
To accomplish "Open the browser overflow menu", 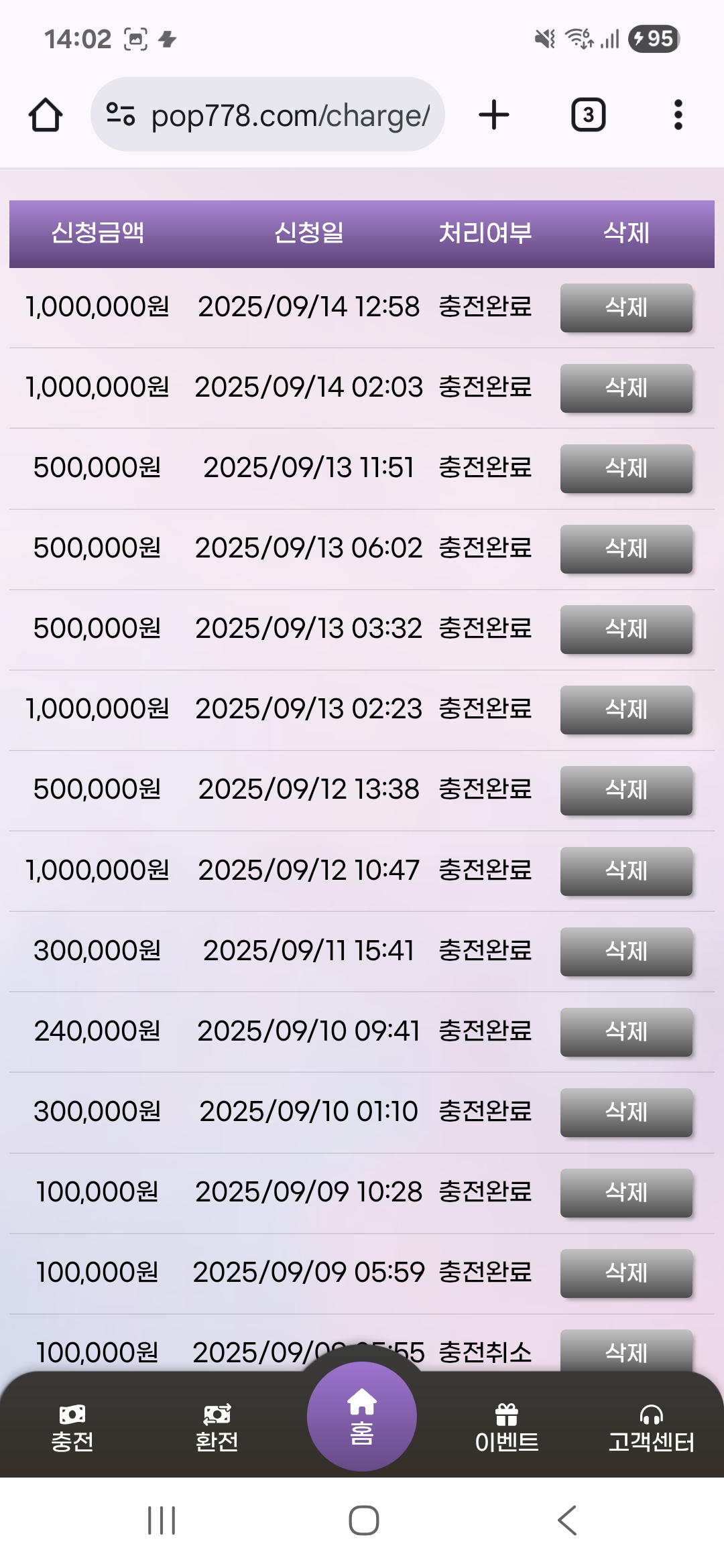I will [x=678, y=115].
